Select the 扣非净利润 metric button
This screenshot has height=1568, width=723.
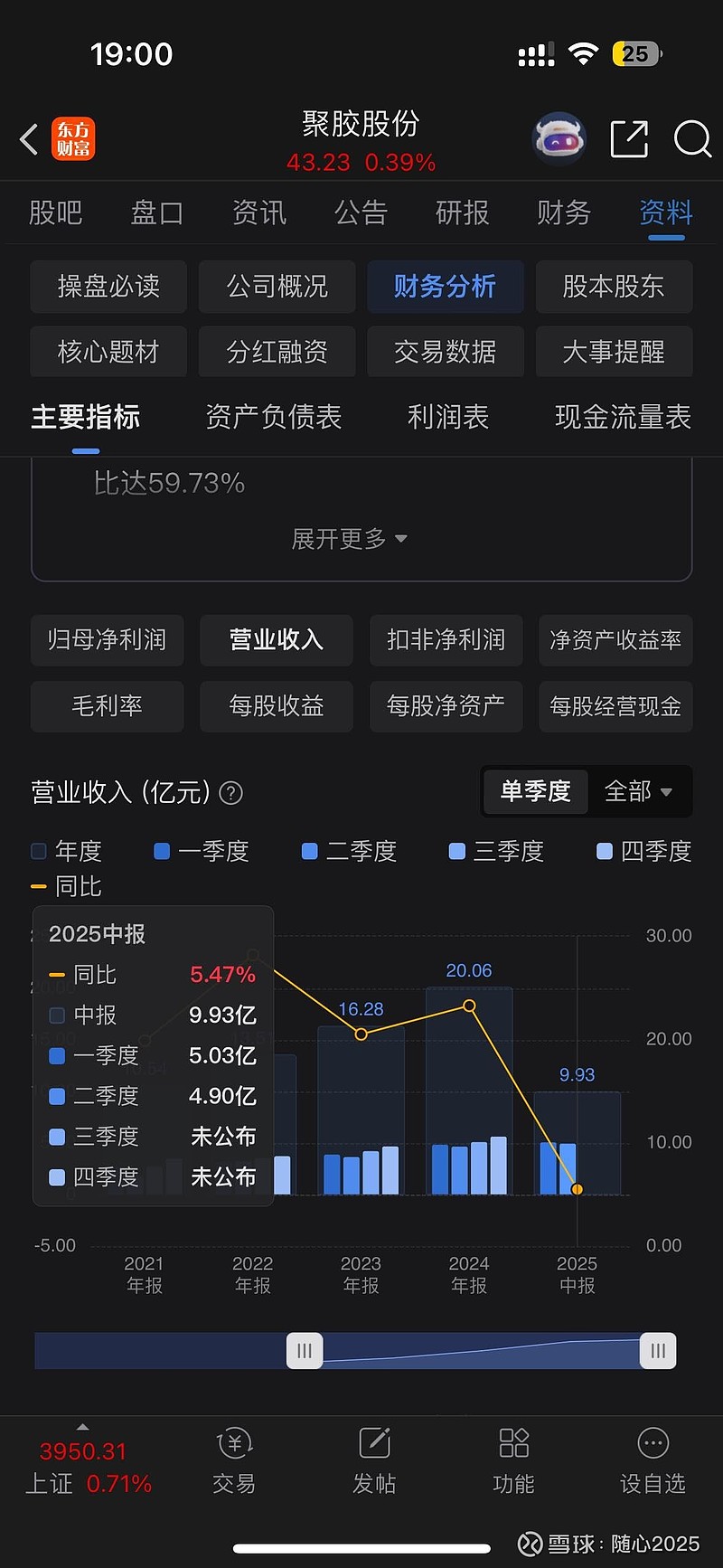446,640
